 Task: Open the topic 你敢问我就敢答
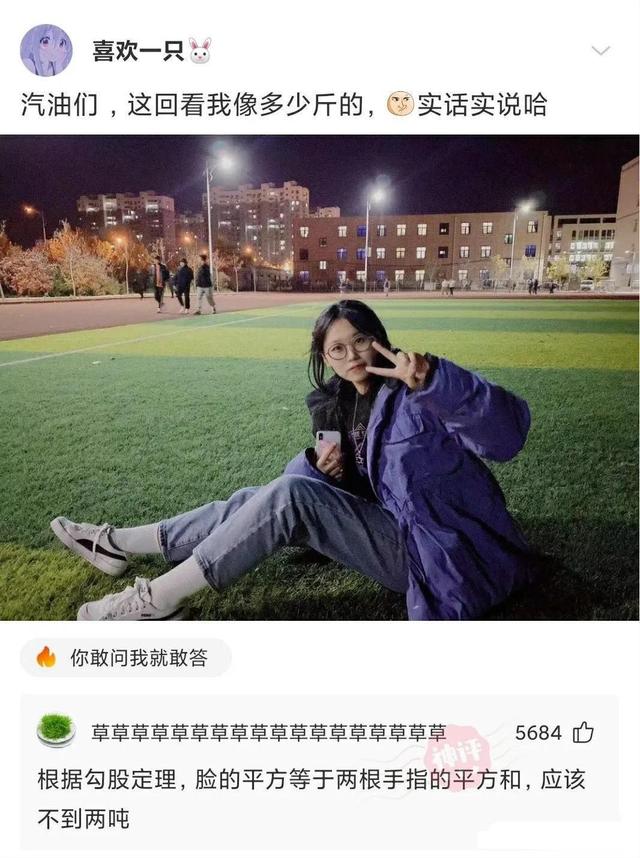[x=126, y=657]
